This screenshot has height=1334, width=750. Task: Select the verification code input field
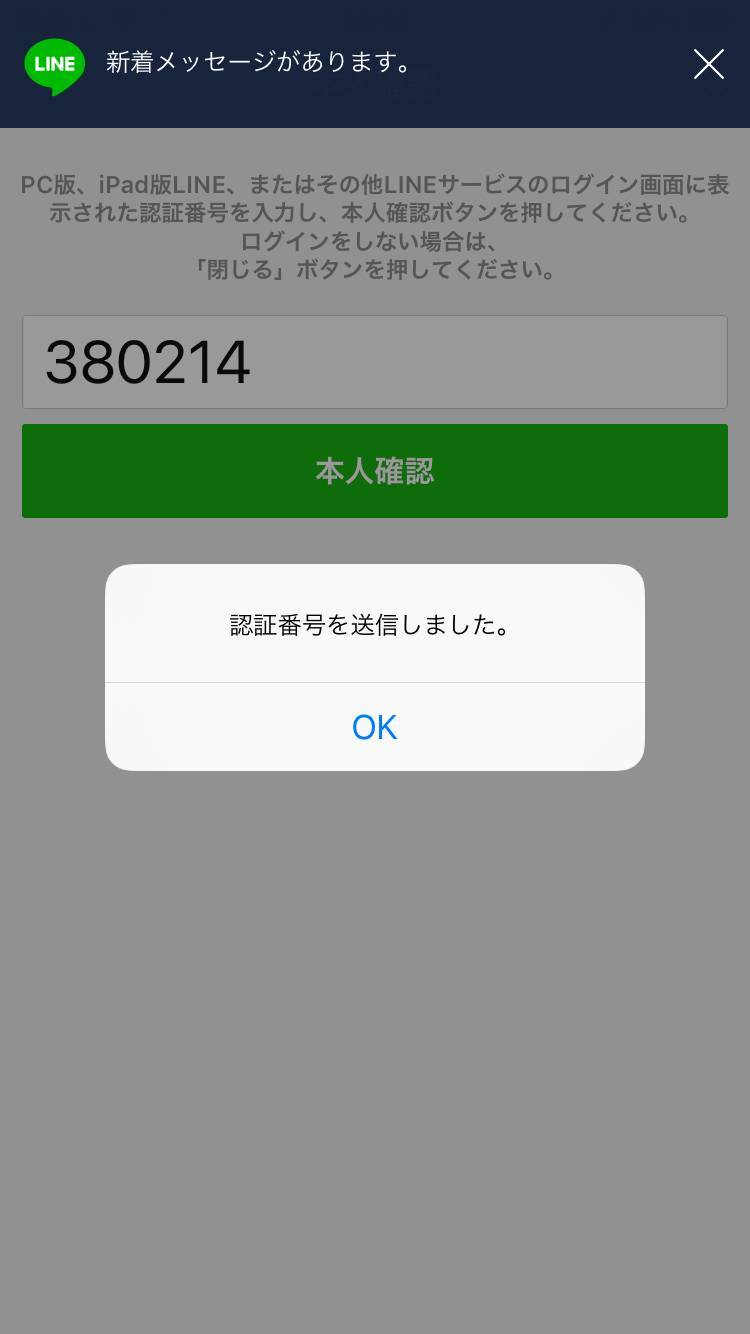click(375, 362)
